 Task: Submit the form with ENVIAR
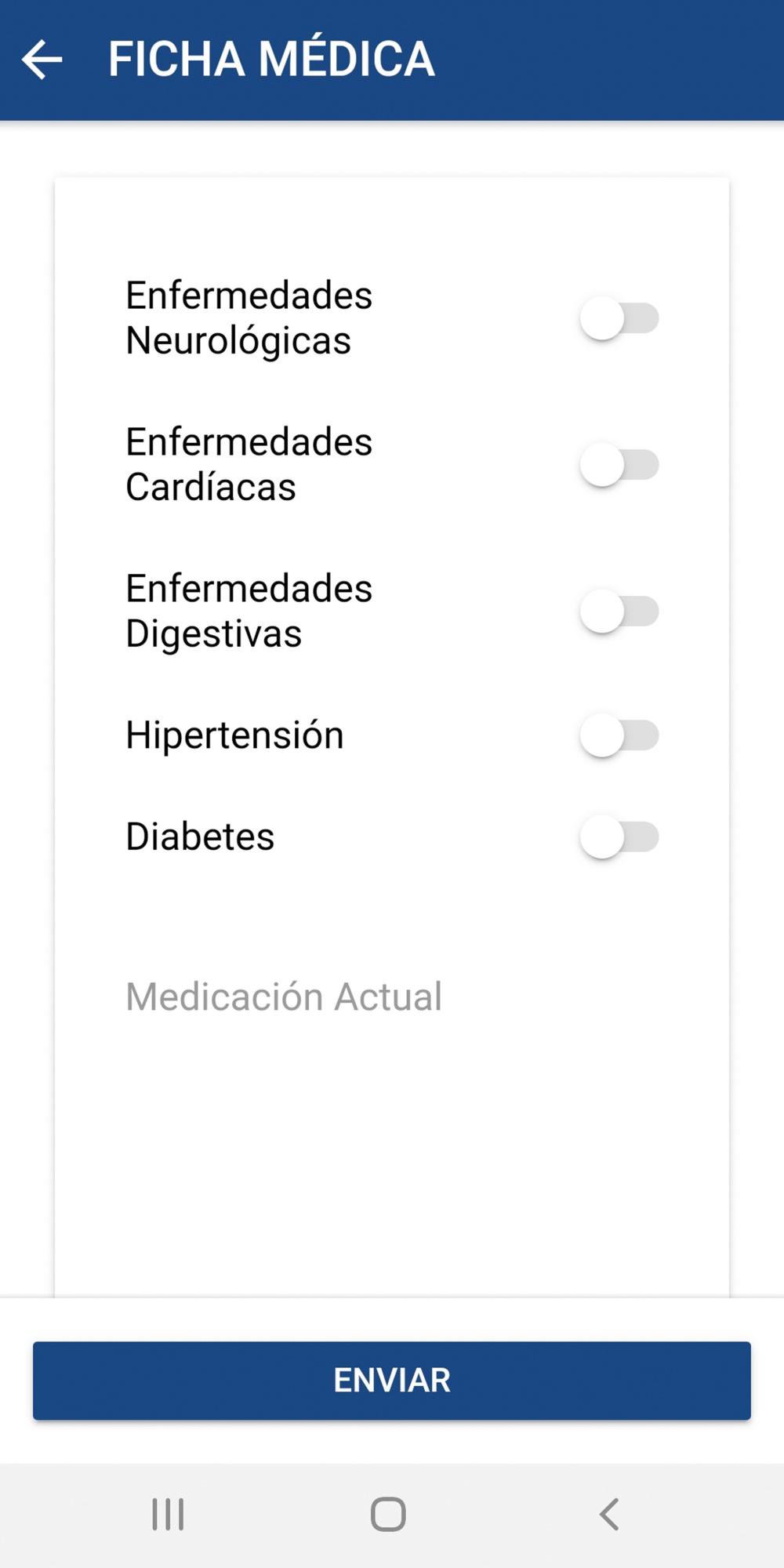pyautogui.click(x=392, y=1381)
